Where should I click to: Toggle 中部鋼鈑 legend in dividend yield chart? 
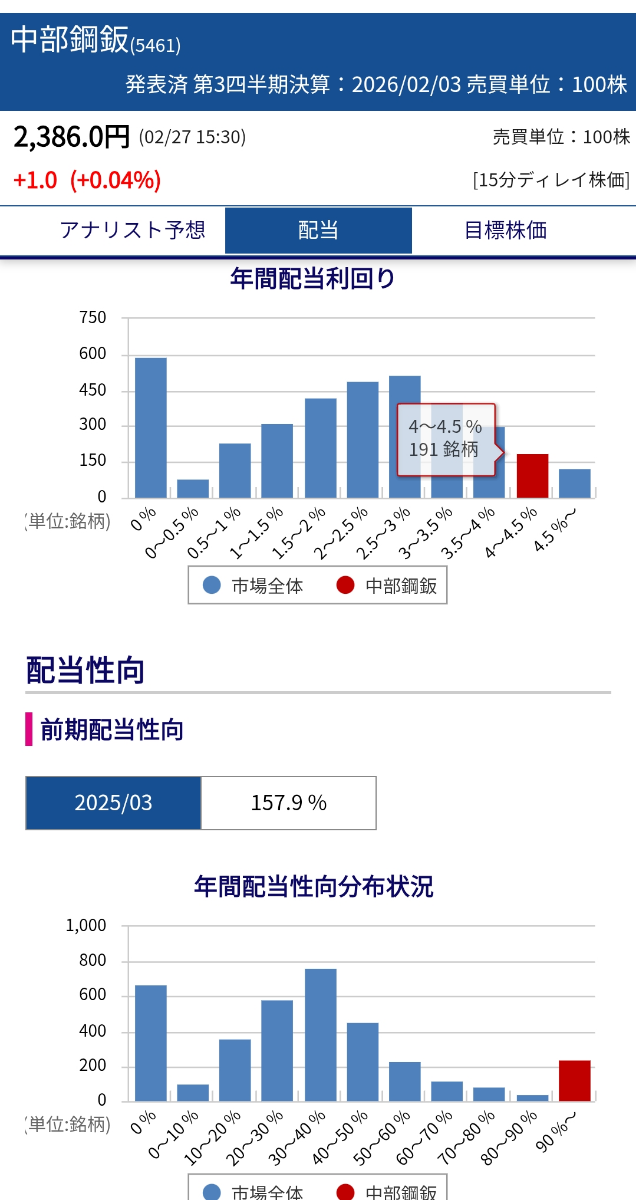[x=387, y=586]
